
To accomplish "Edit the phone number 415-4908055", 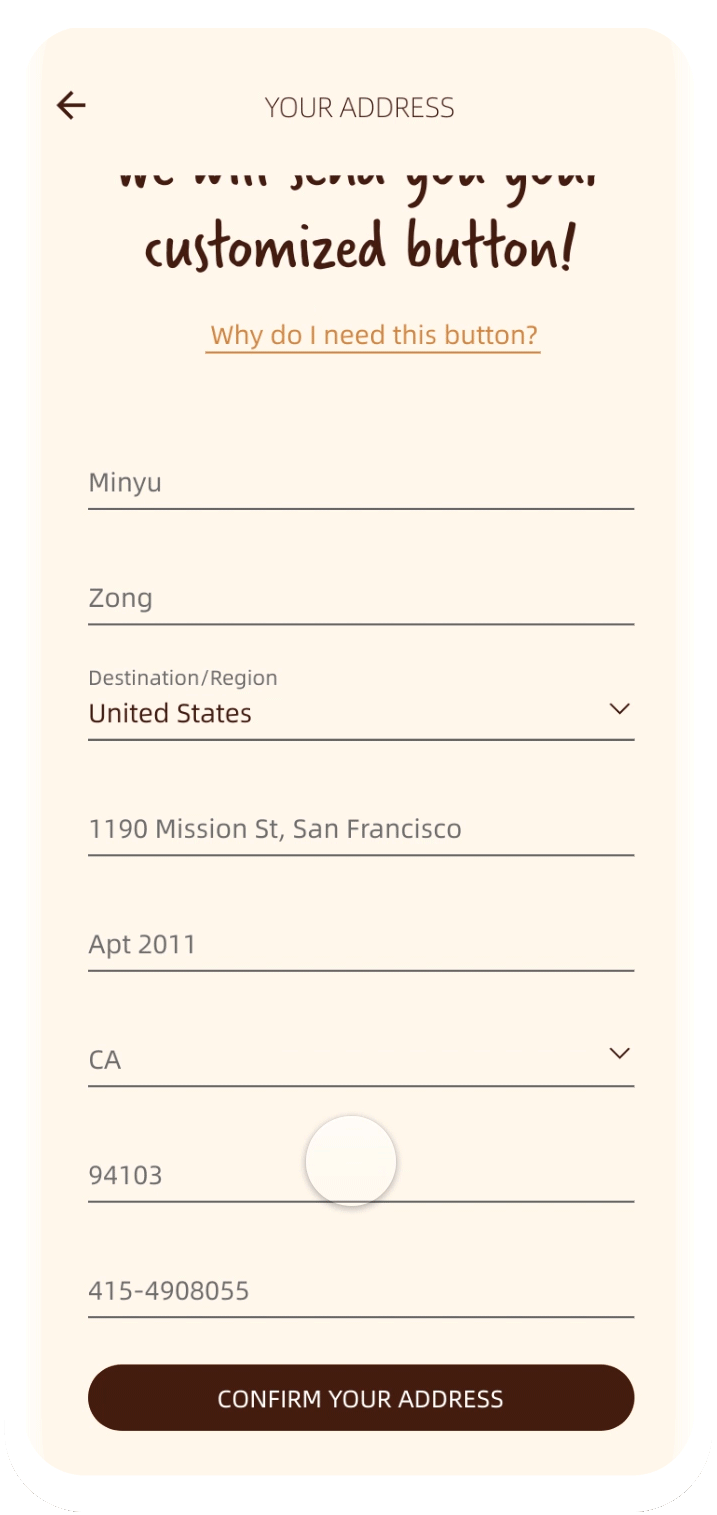I will click(x=360, y=1291).
